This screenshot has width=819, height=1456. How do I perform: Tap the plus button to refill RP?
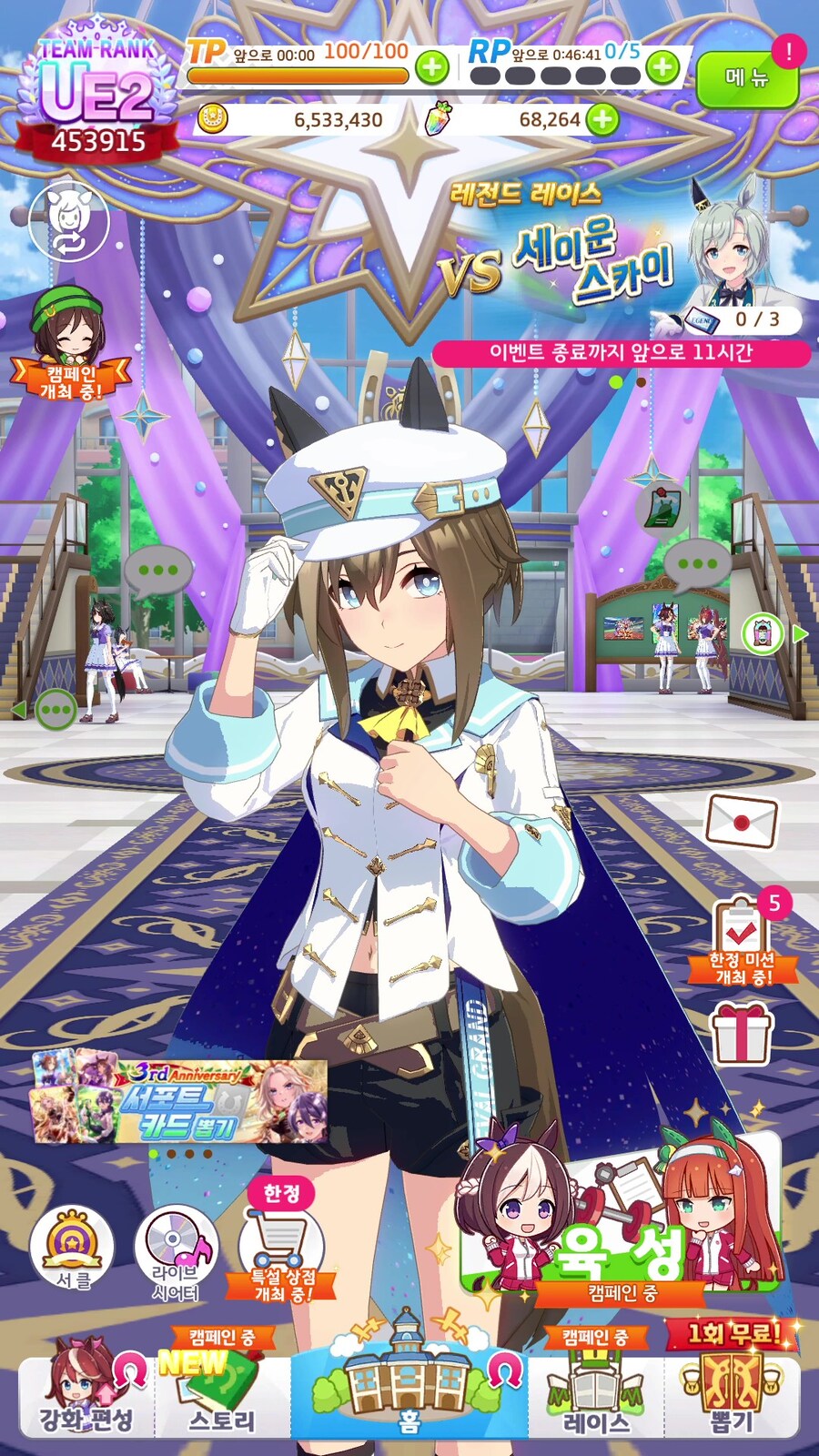tap(662, 66)
